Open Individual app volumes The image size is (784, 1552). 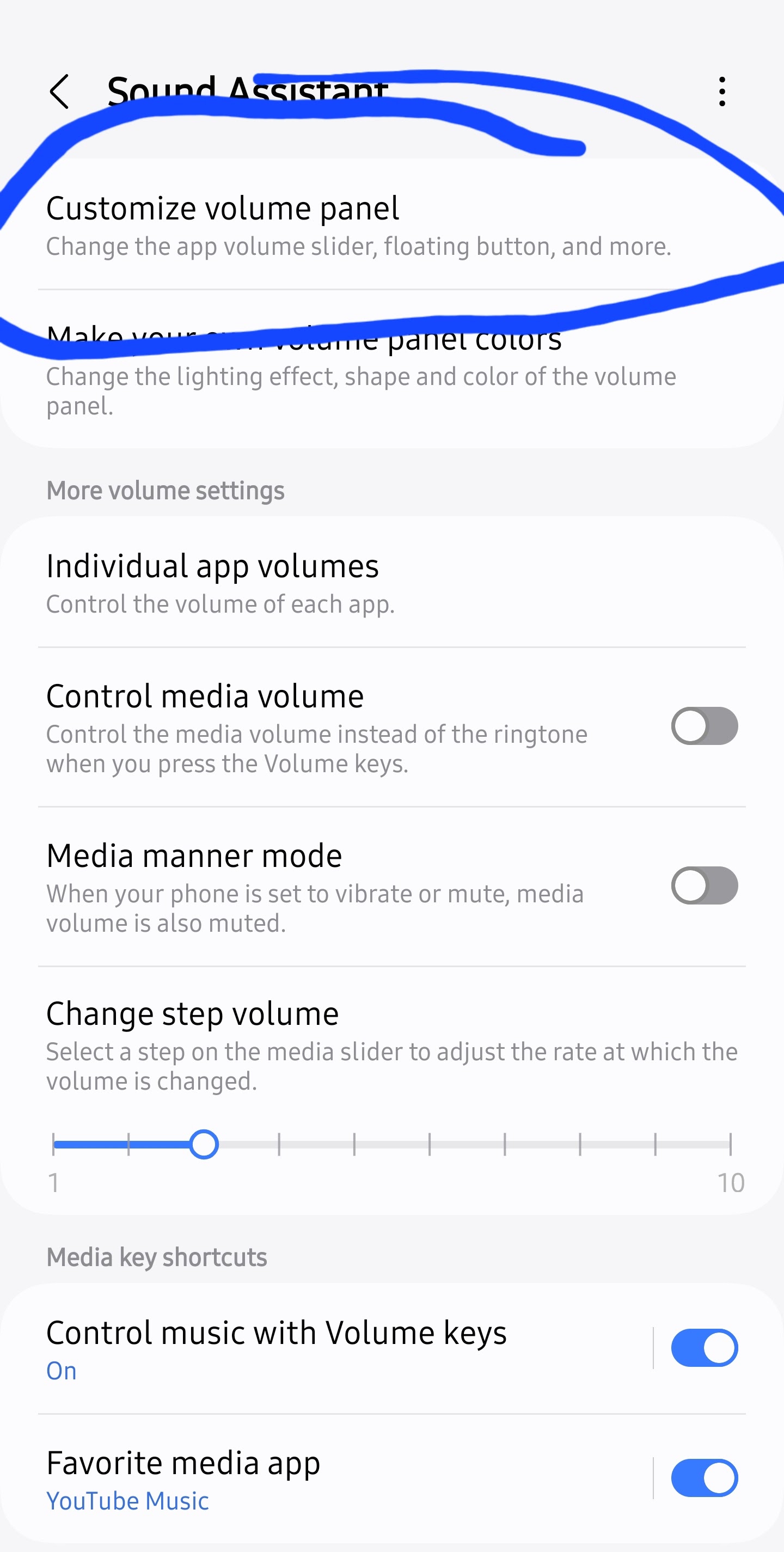coord(362,583)
